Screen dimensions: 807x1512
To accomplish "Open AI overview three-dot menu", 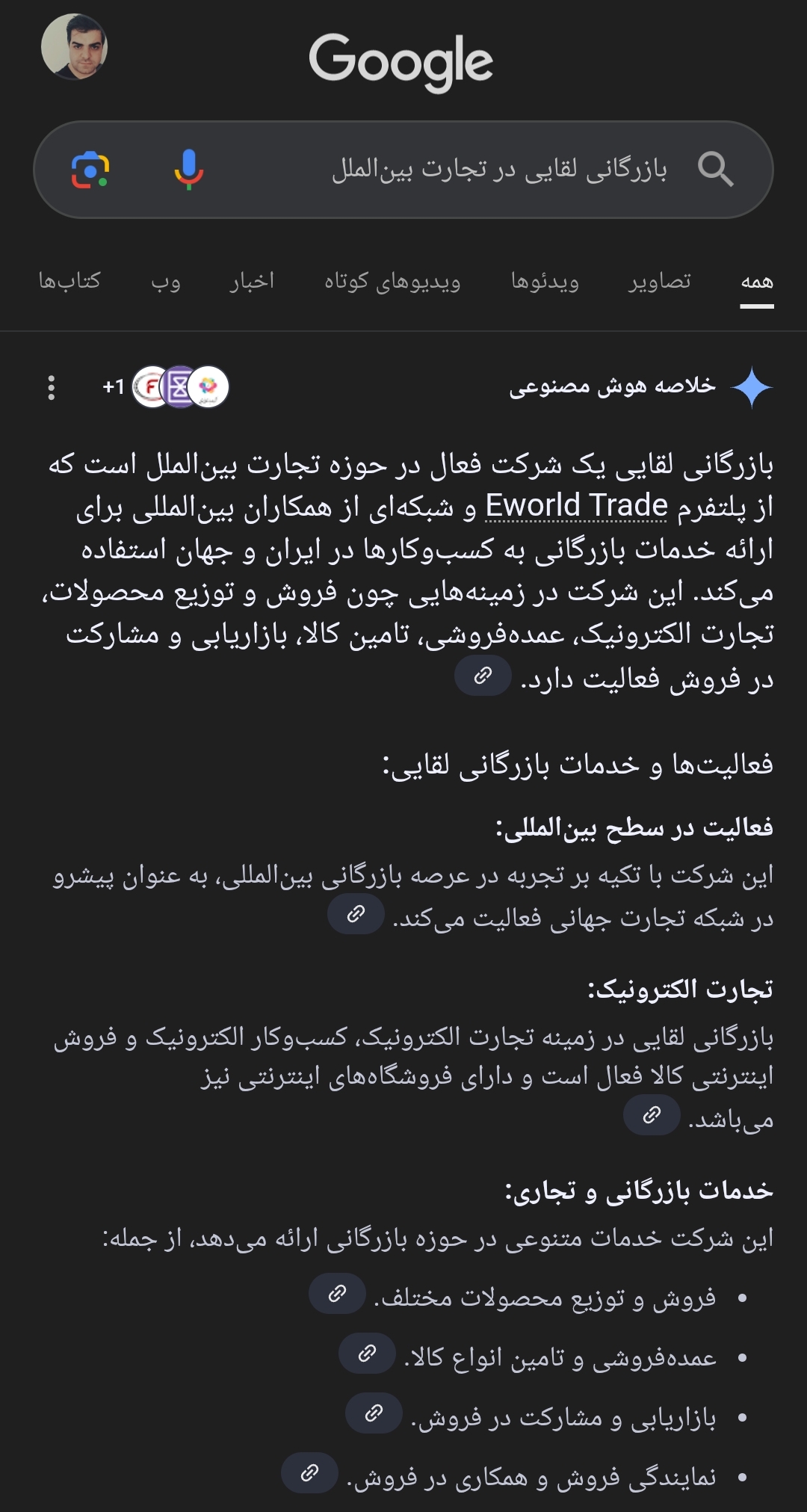I will click(51, 387).
